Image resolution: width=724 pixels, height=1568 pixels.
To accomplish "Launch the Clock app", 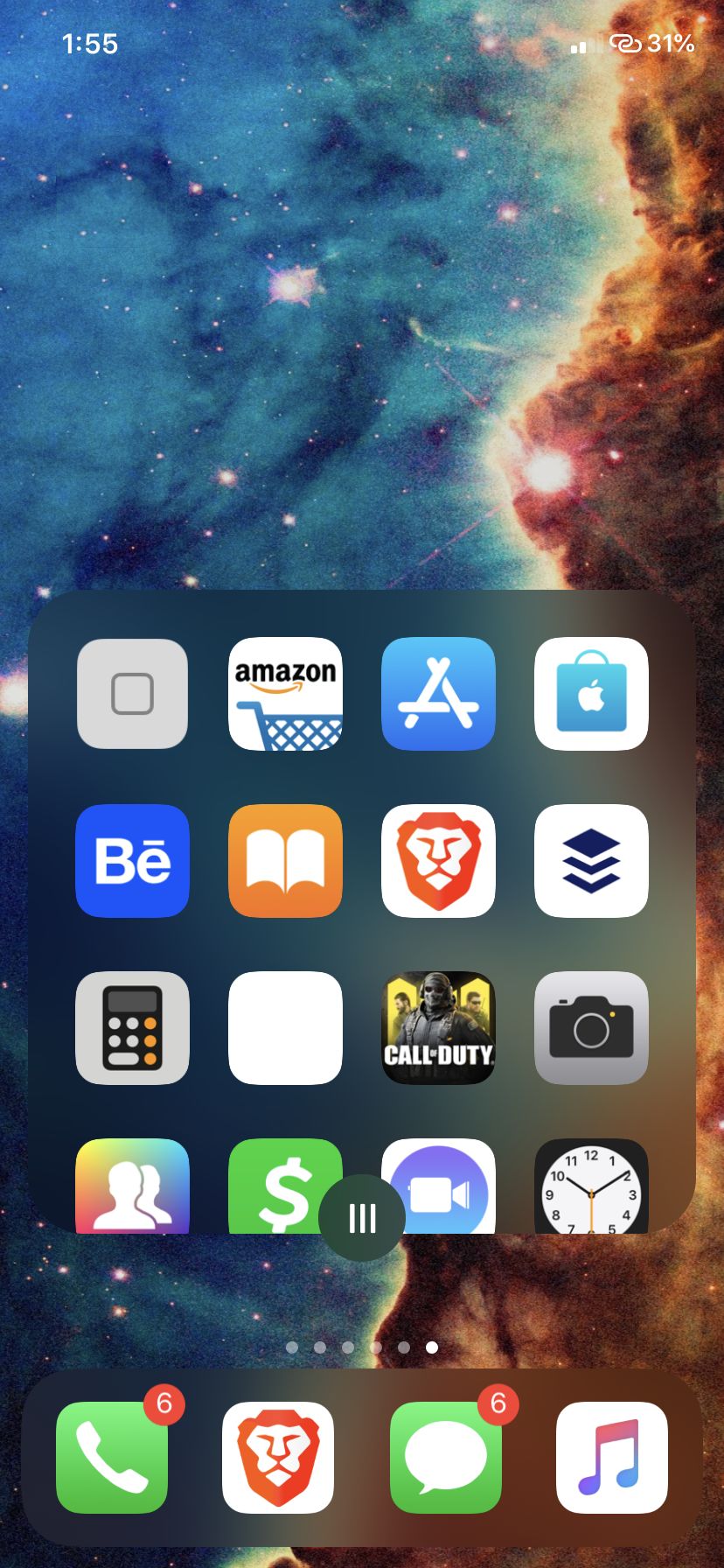I will point(591,1186).
